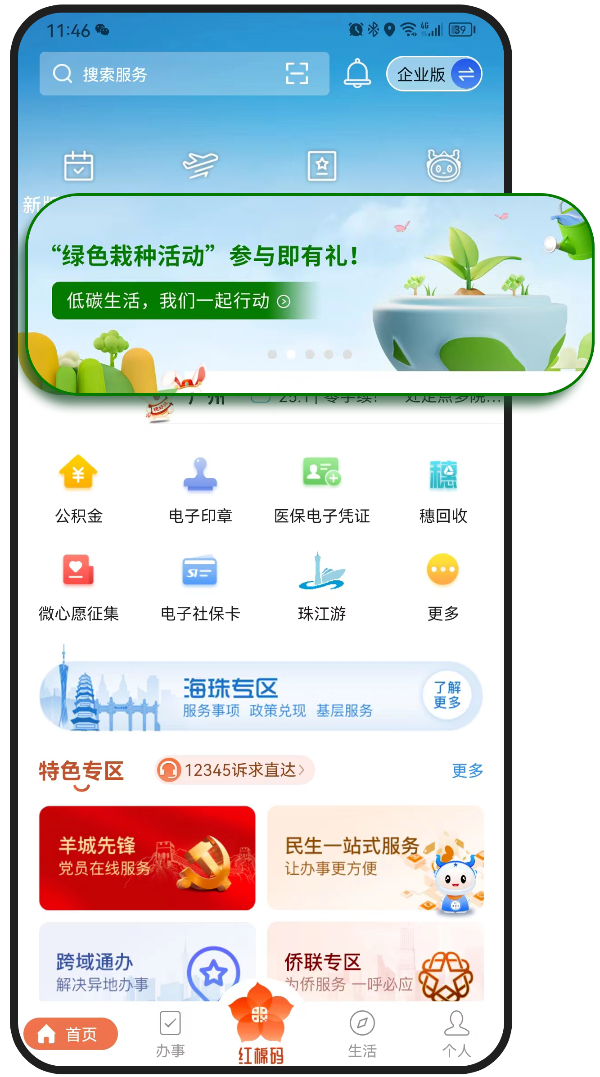Switch to the 个人 tab

tap(456, 1034)
